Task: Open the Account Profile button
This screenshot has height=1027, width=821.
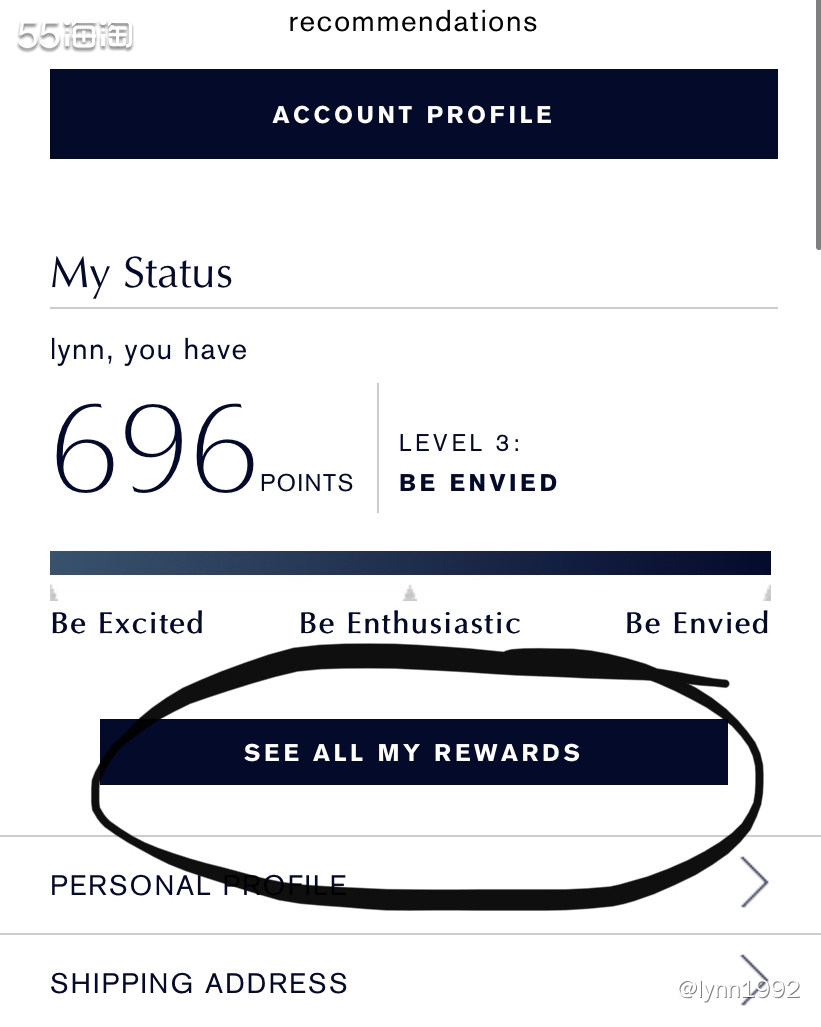Action: click(413, 114)
